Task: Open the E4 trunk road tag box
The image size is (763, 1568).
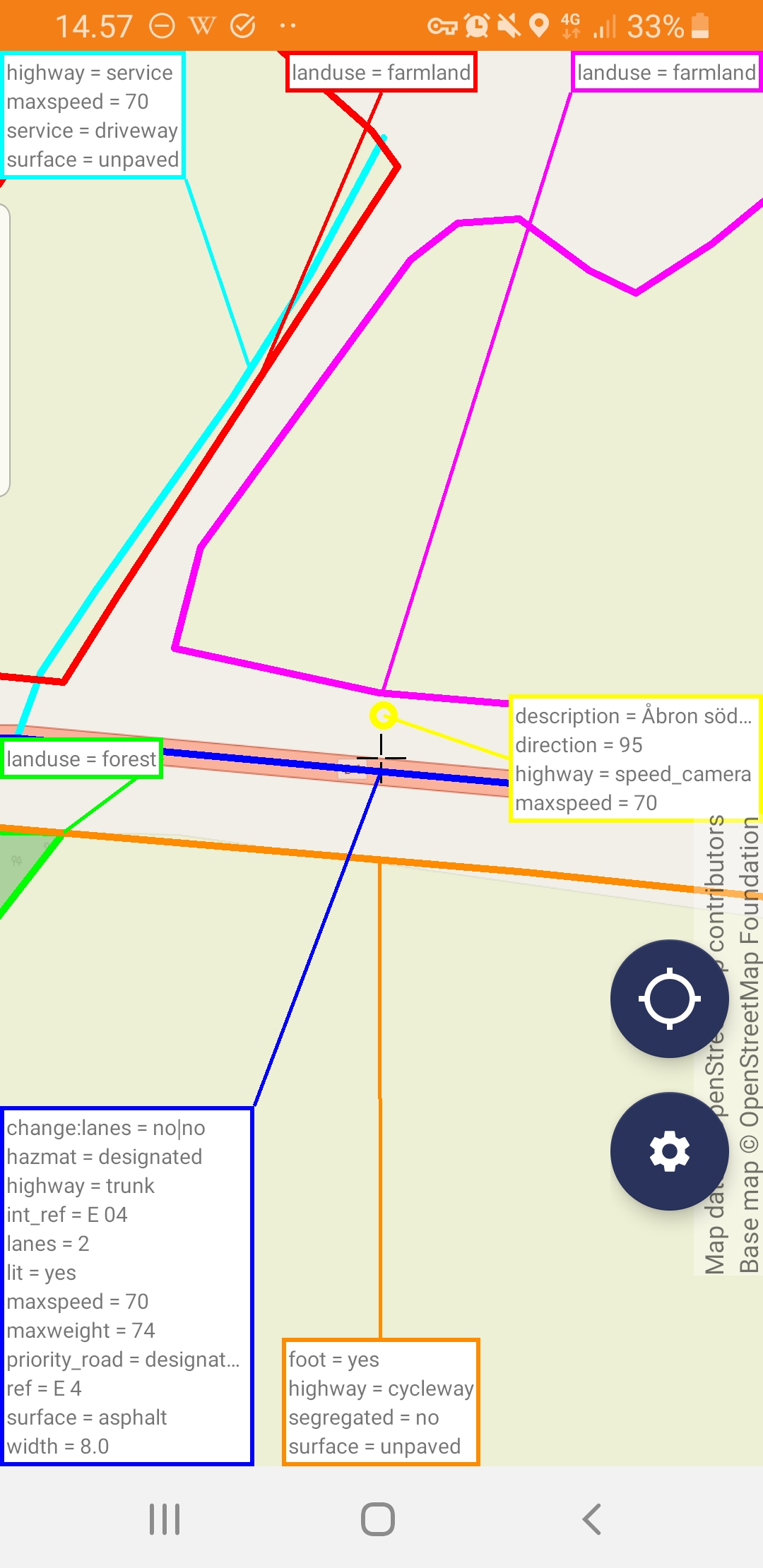Action: tap(126, 1287)
